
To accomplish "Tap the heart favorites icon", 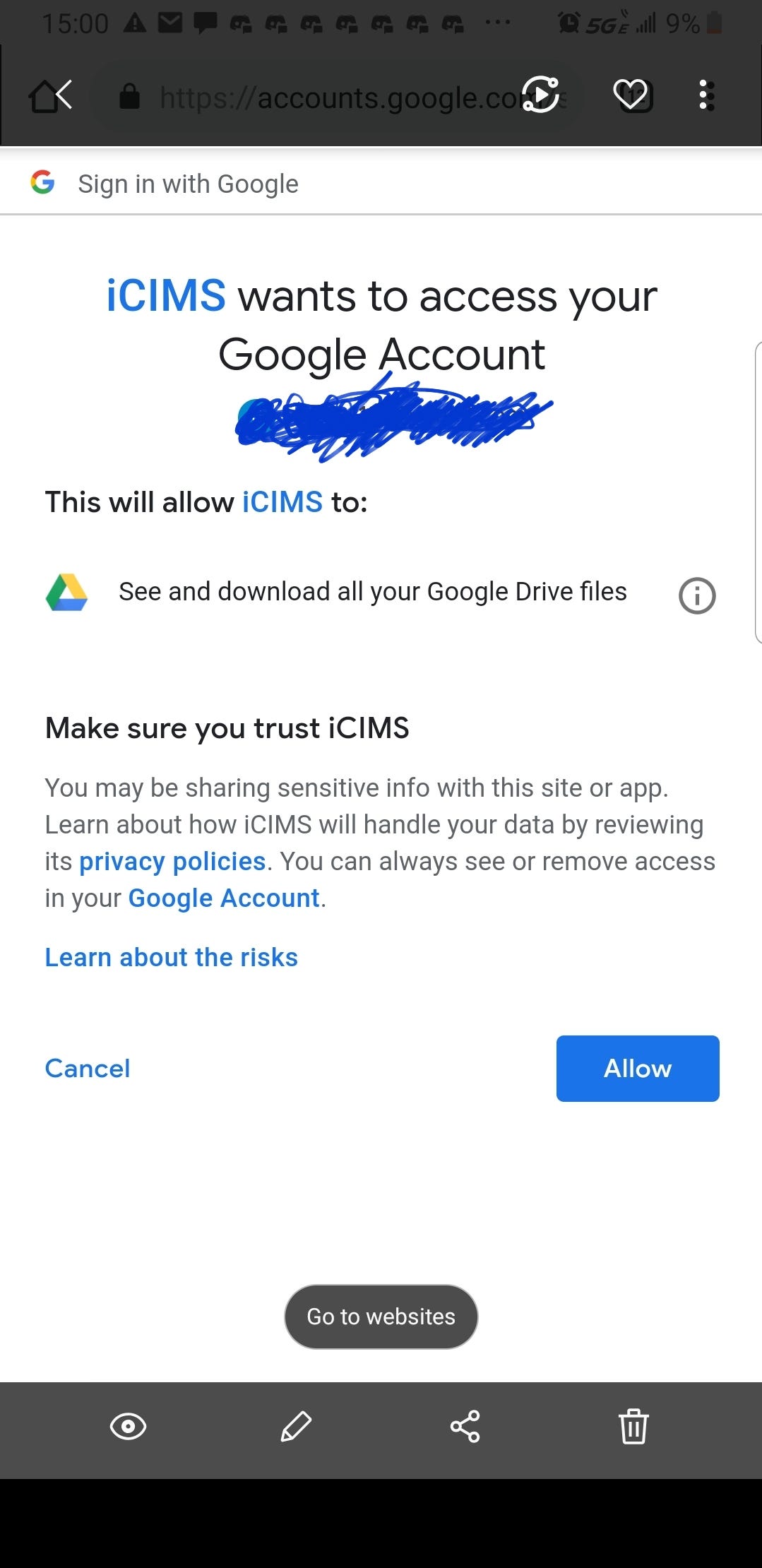I will [x=631, y=95].
